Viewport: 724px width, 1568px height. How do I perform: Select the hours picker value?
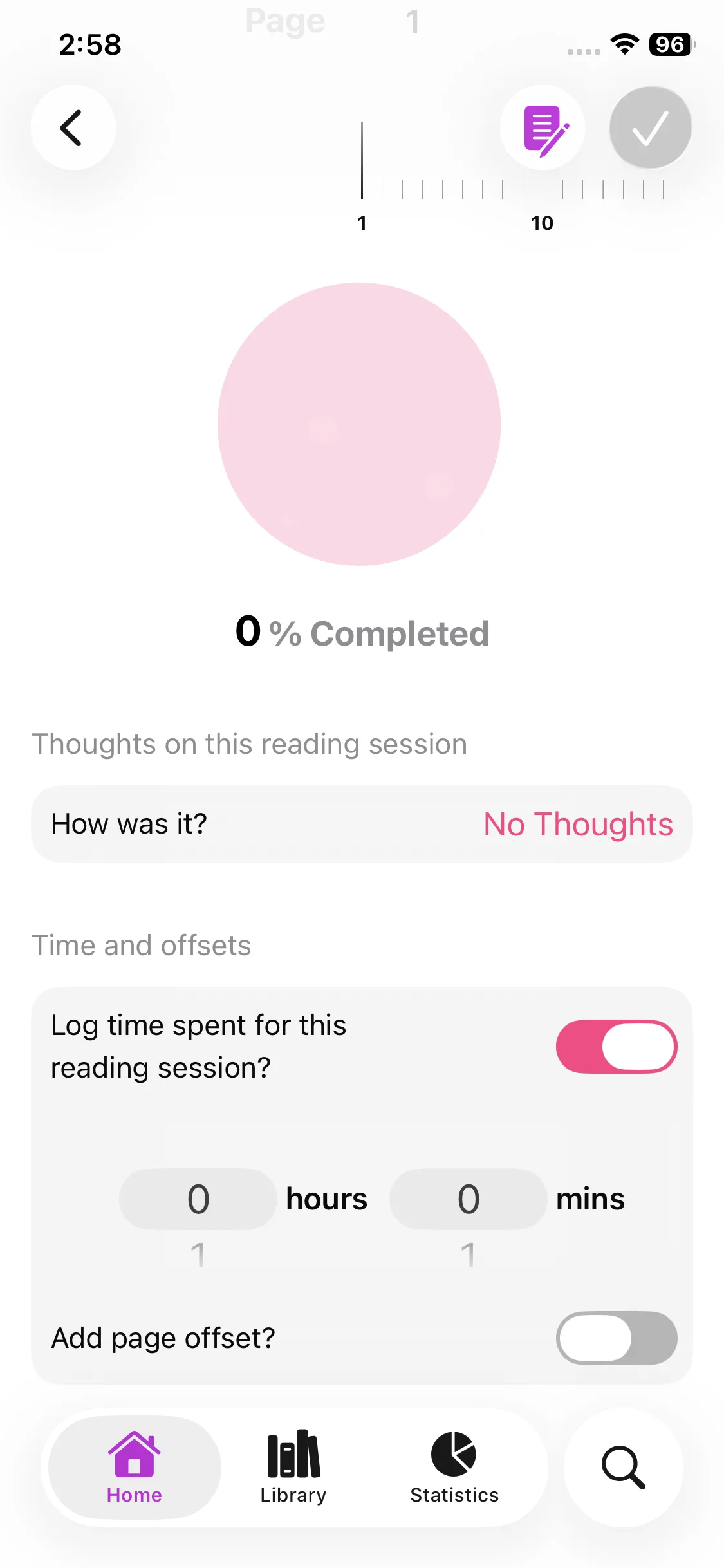pyautogui.click(x=198, y=1199)
